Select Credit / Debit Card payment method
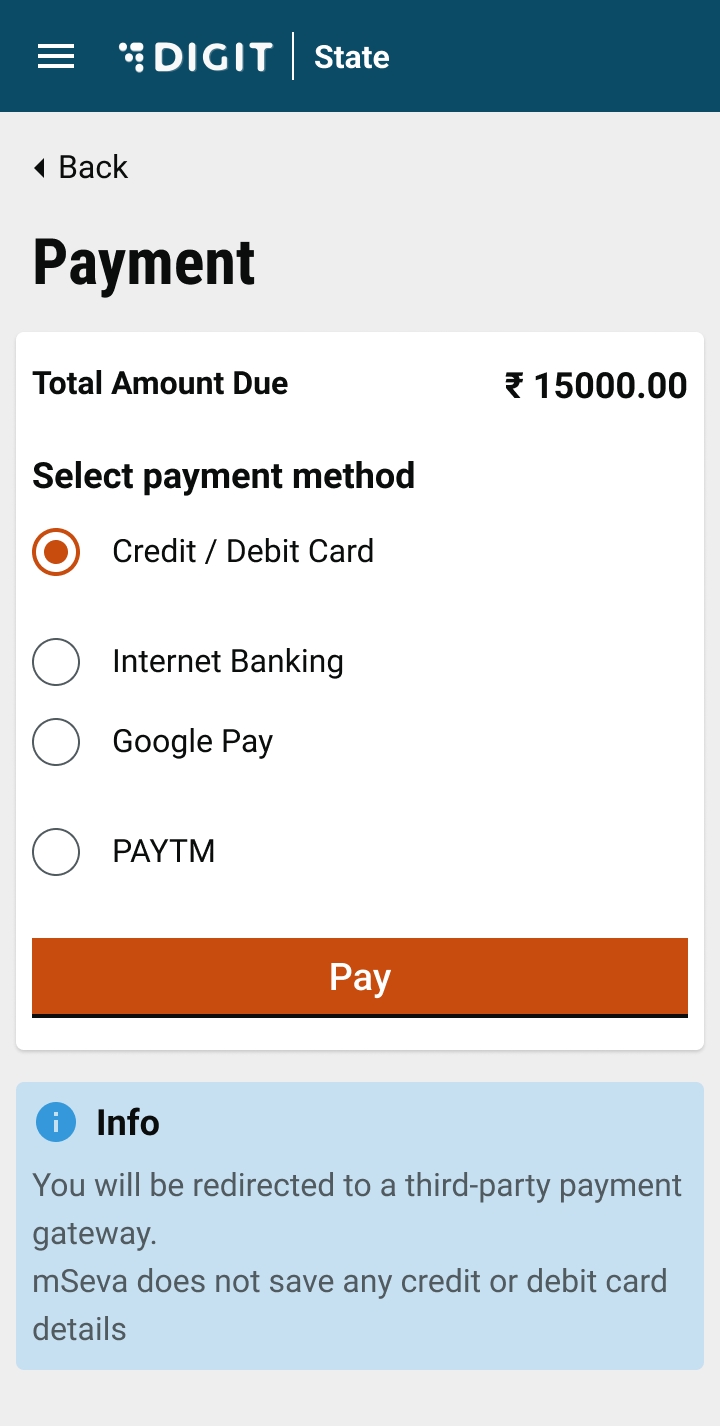The image size is (720, 1426). tap(56, 552)
